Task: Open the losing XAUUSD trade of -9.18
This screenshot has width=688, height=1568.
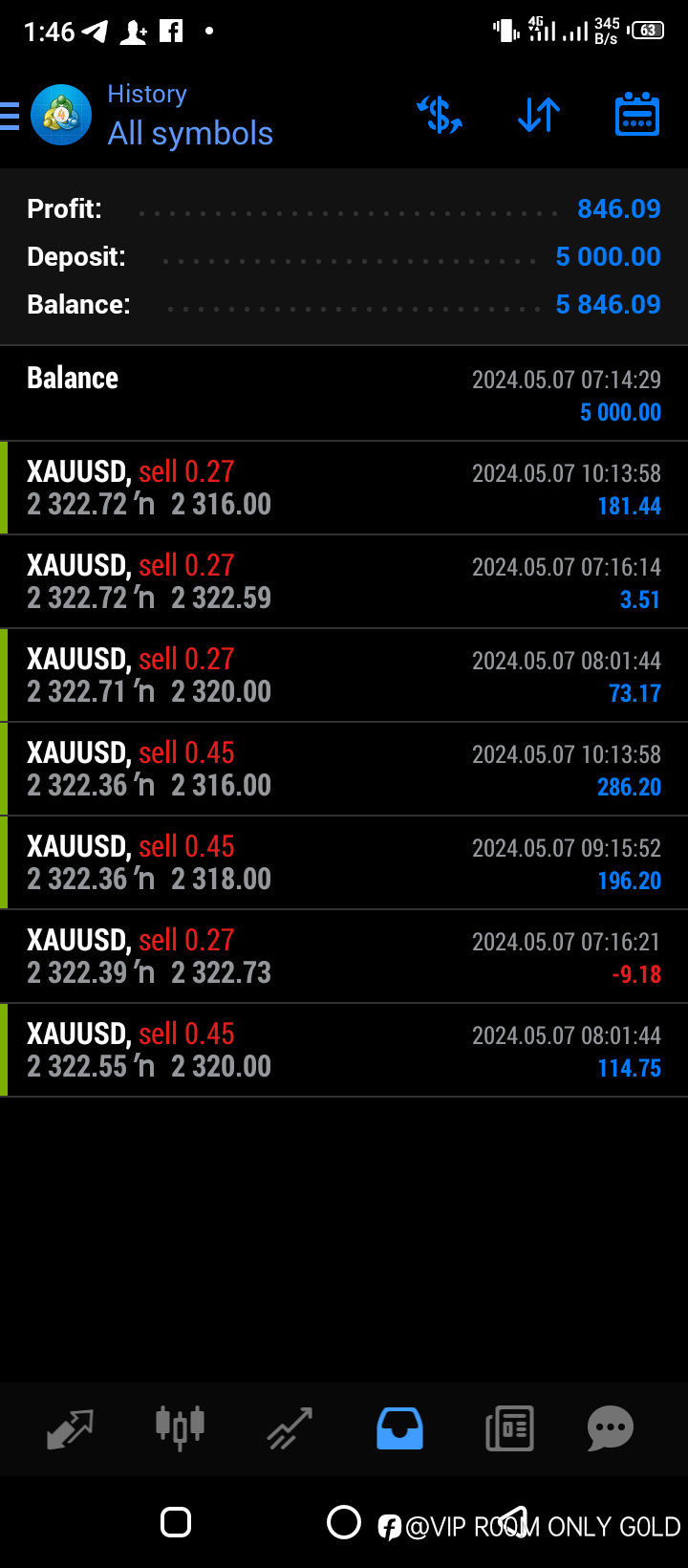Action: (x=344, y=956)
